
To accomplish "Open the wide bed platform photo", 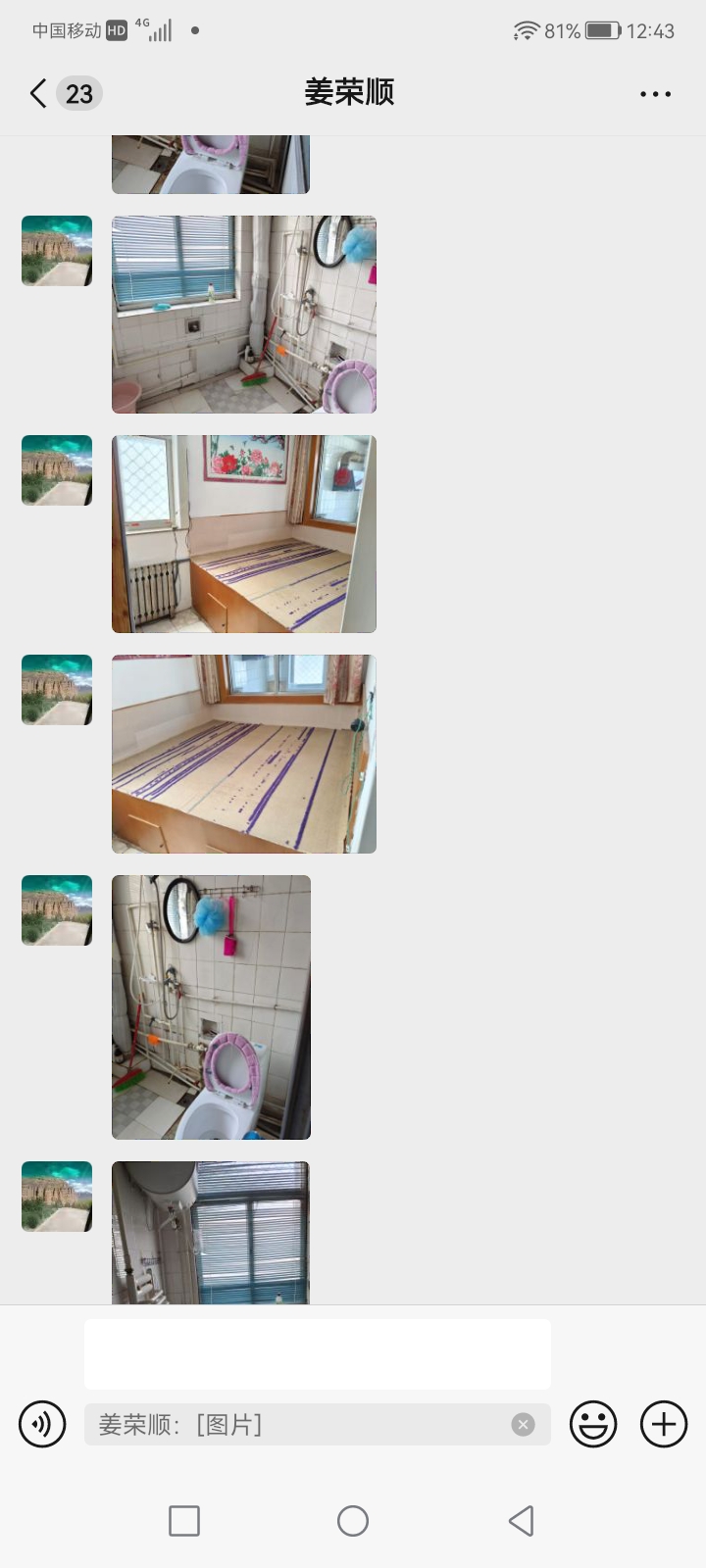I will 244,754.
